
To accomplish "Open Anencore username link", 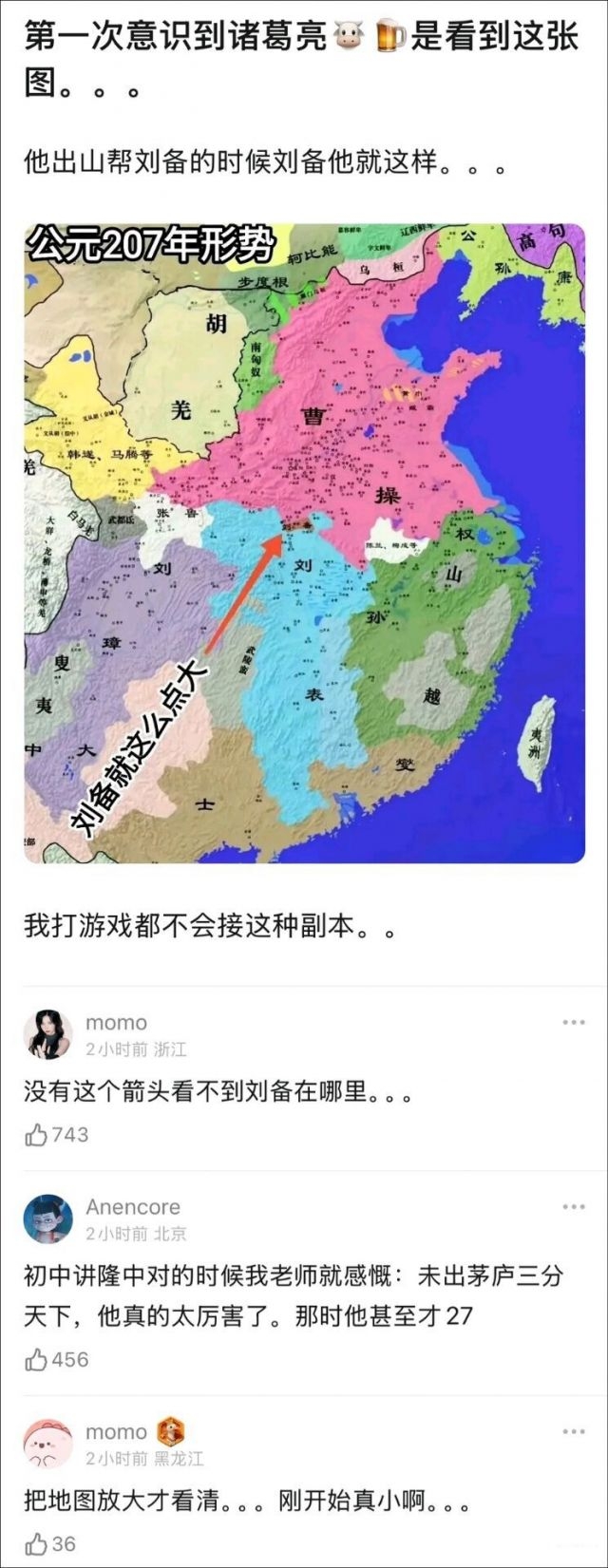I will click(132, 1207).
